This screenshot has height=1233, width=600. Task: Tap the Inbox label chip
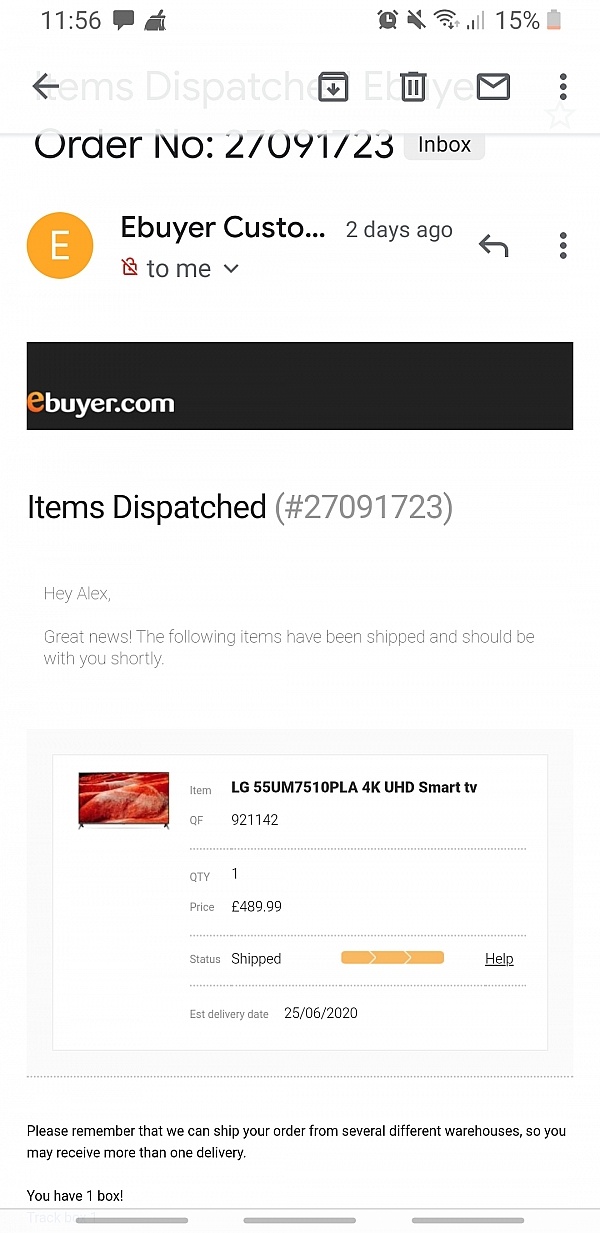pyautogui.click(x=444, y=144)
